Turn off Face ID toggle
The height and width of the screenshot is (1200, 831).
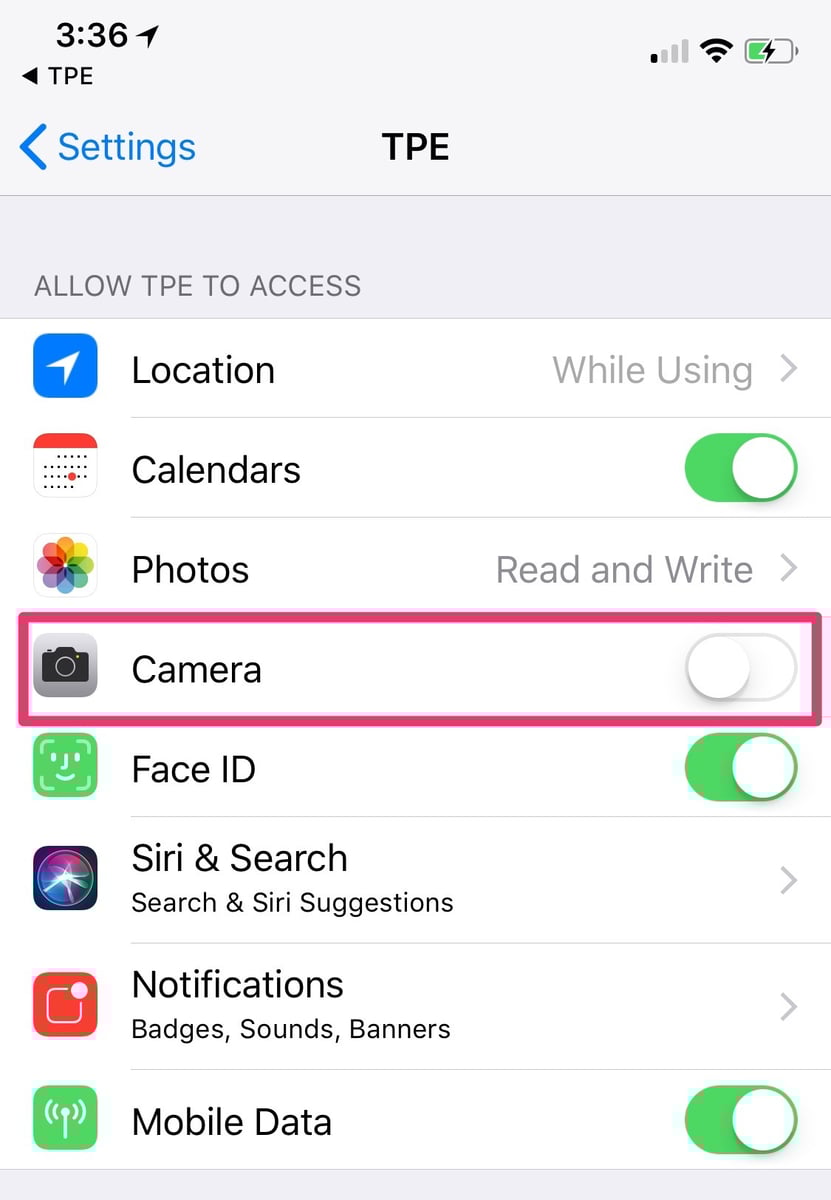[740, 769]
